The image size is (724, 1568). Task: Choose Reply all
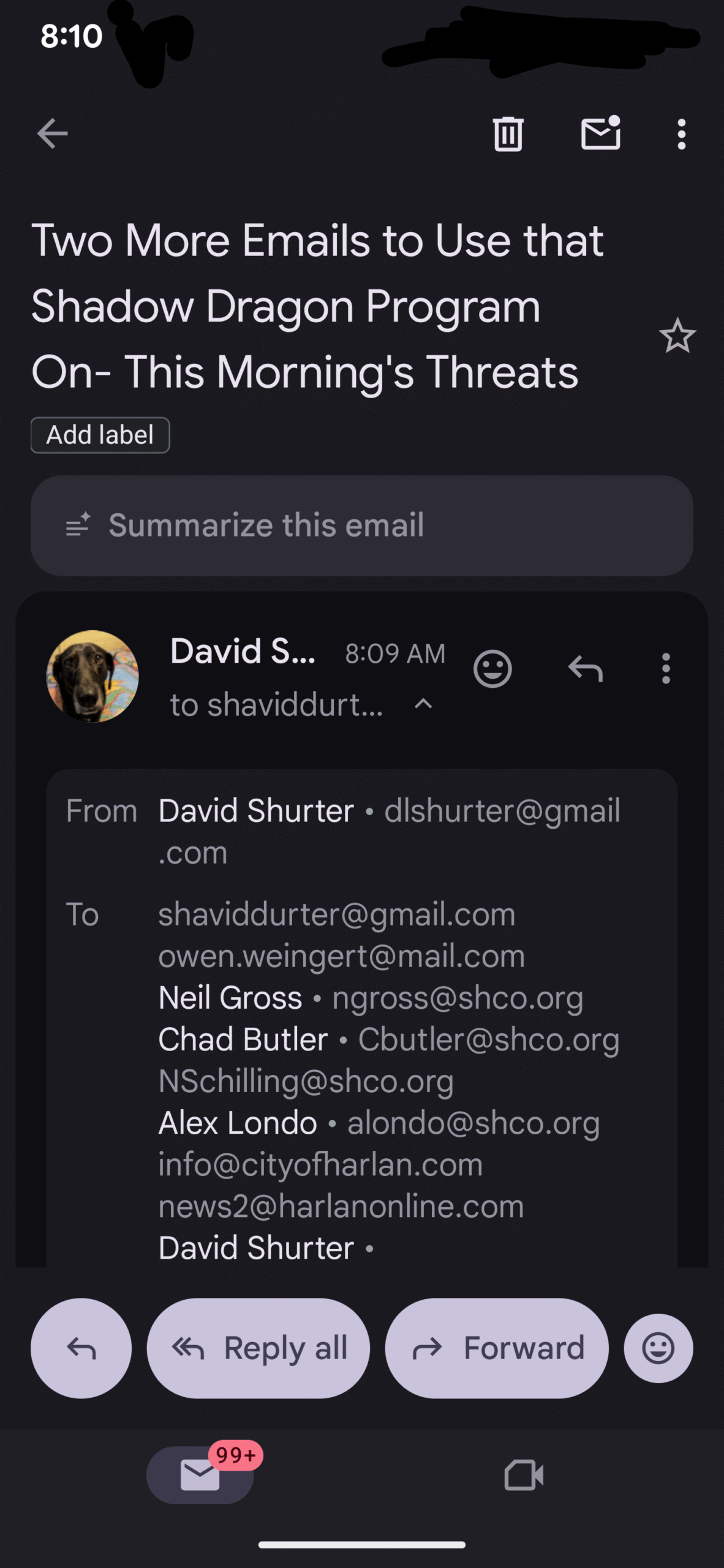tap(258, 1348)
